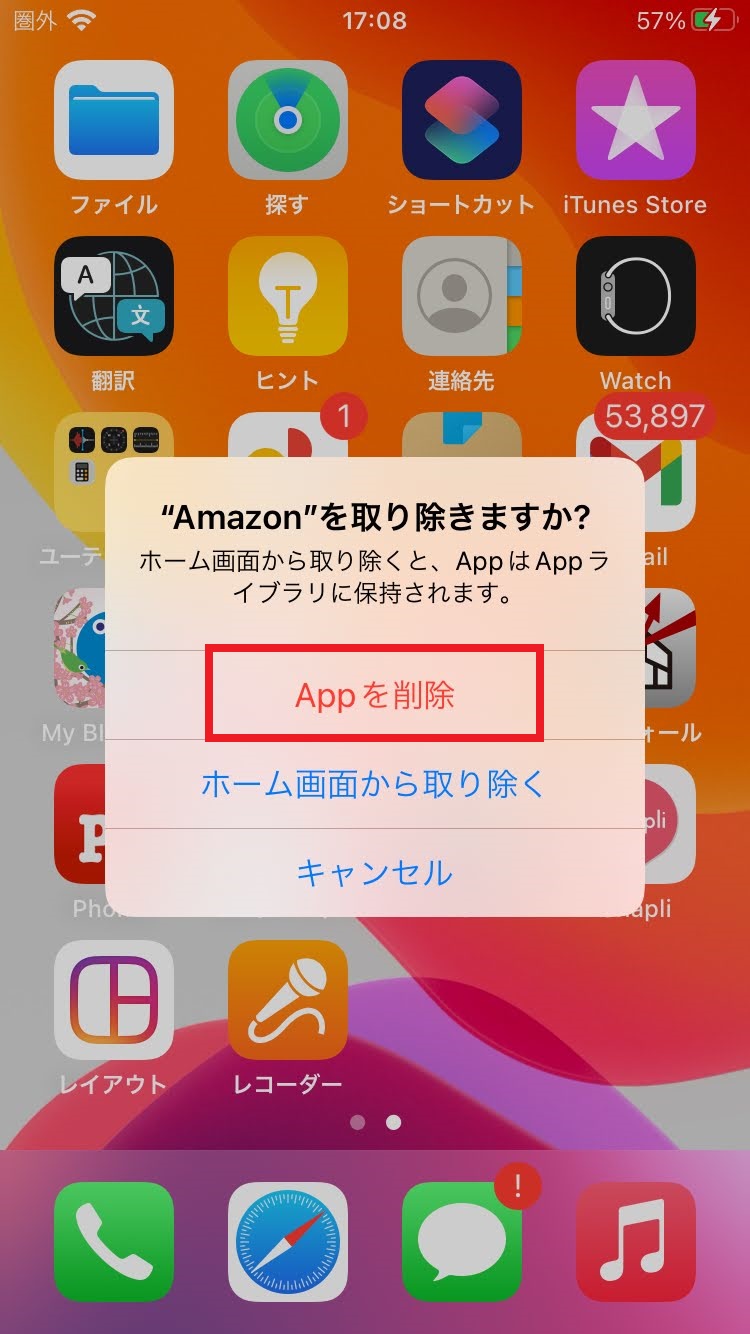
Task: Open the Phone app in dock
Action: click(114, 1242)
